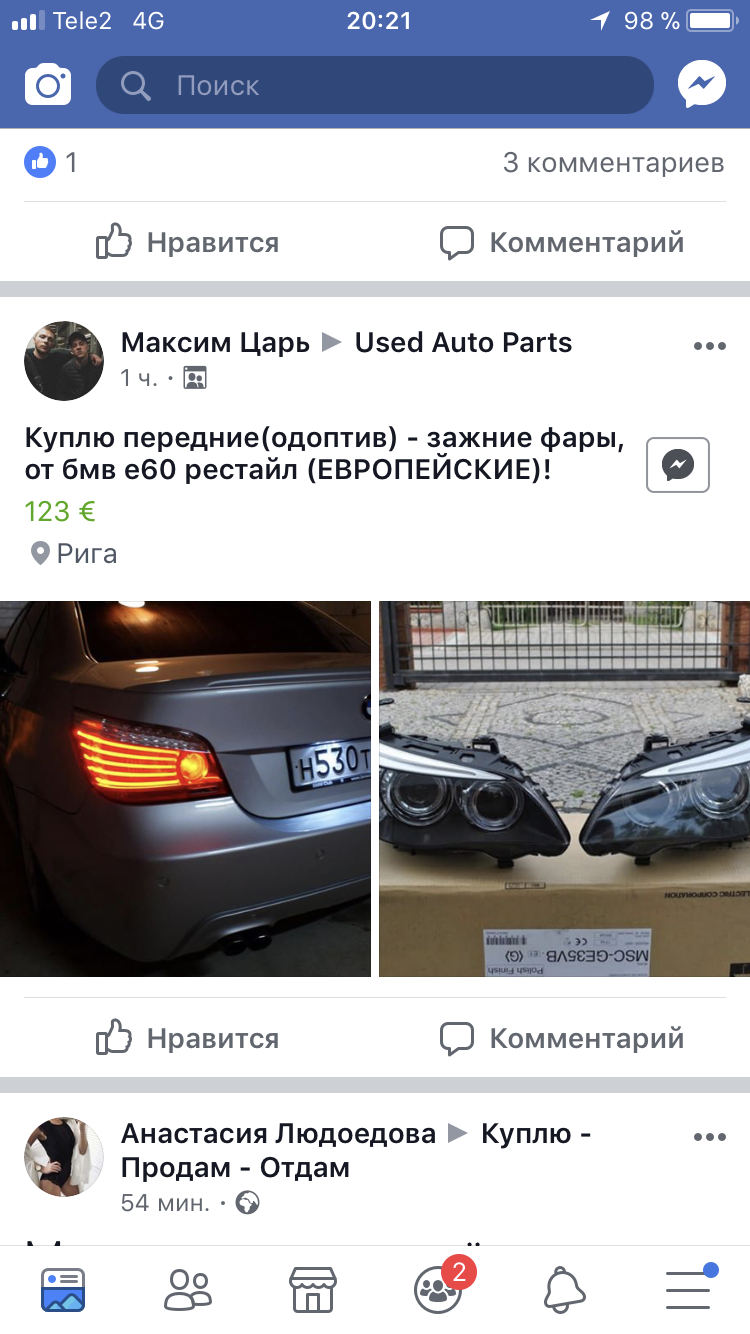Viewport: 750px width, 1334px height.
Task: Switch to the Friends tab
Action: coord(188,1290)
